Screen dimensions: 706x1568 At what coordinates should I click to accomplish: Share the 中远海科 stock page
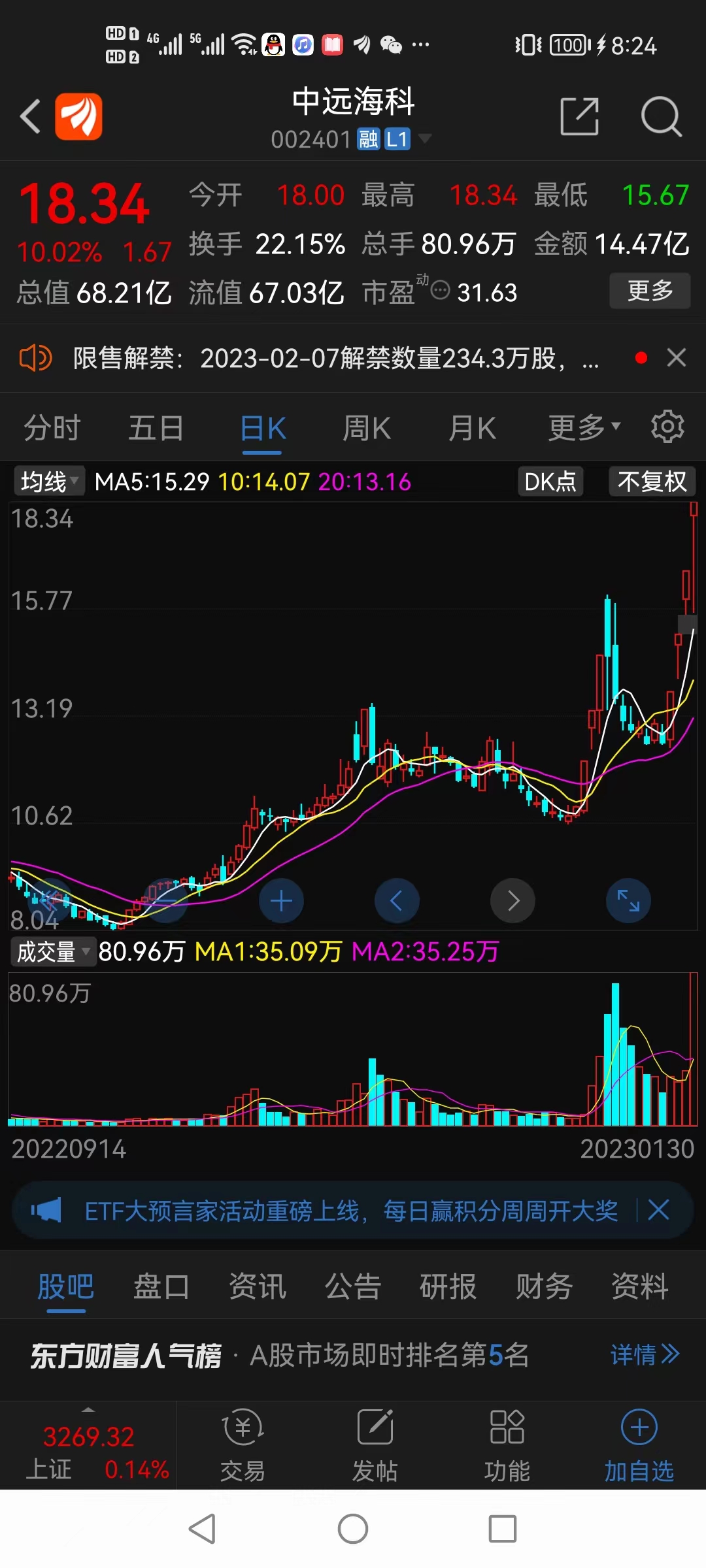coord(579,116)
